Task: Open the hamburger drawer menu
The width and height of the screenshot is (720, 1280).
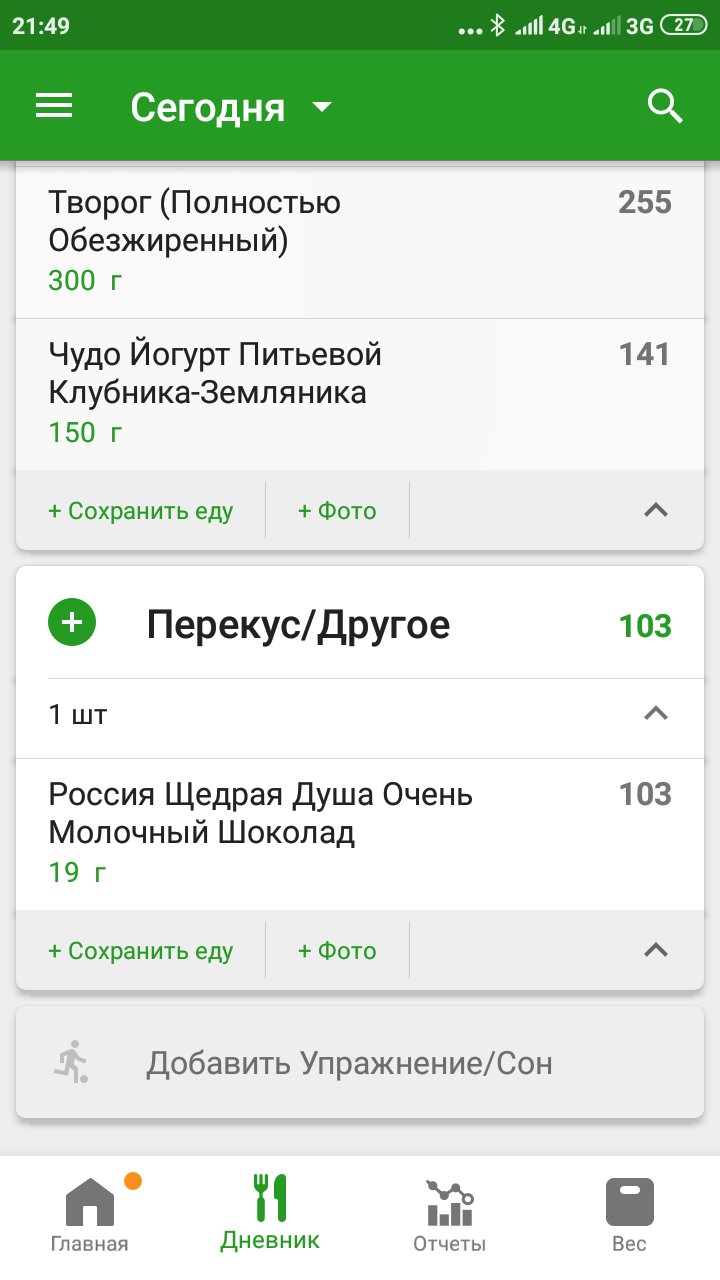Action: coord(54,106)
